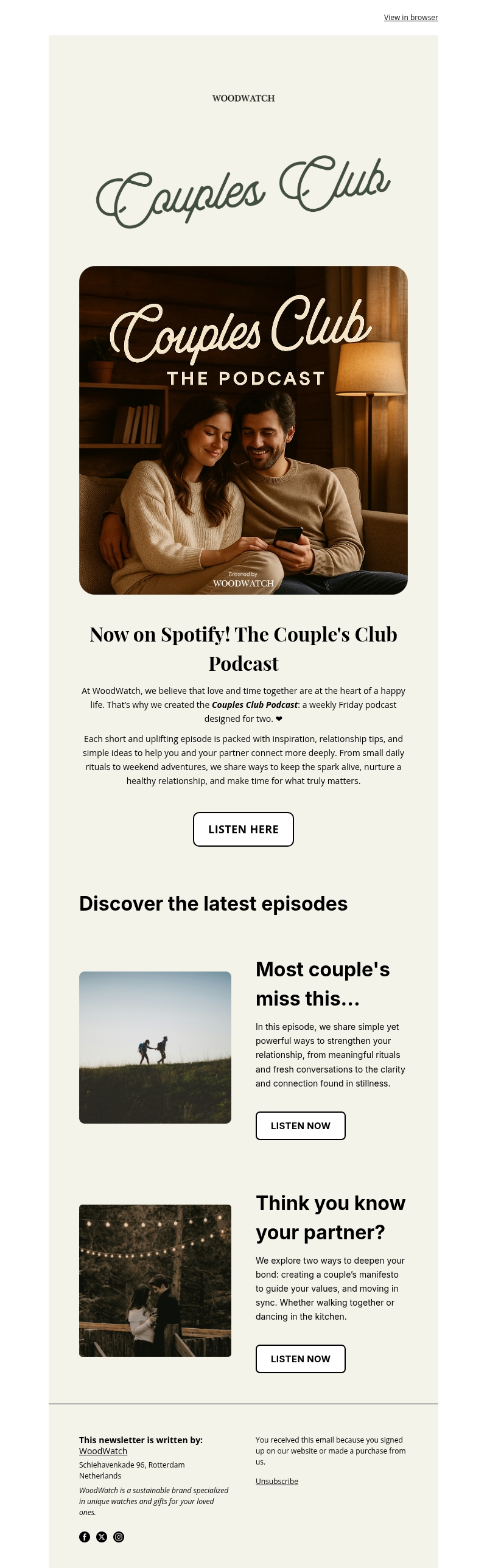Tap the LISTEN HERE button
The width and height of the screenshot is (487, 1568).
tap(243, 829)
